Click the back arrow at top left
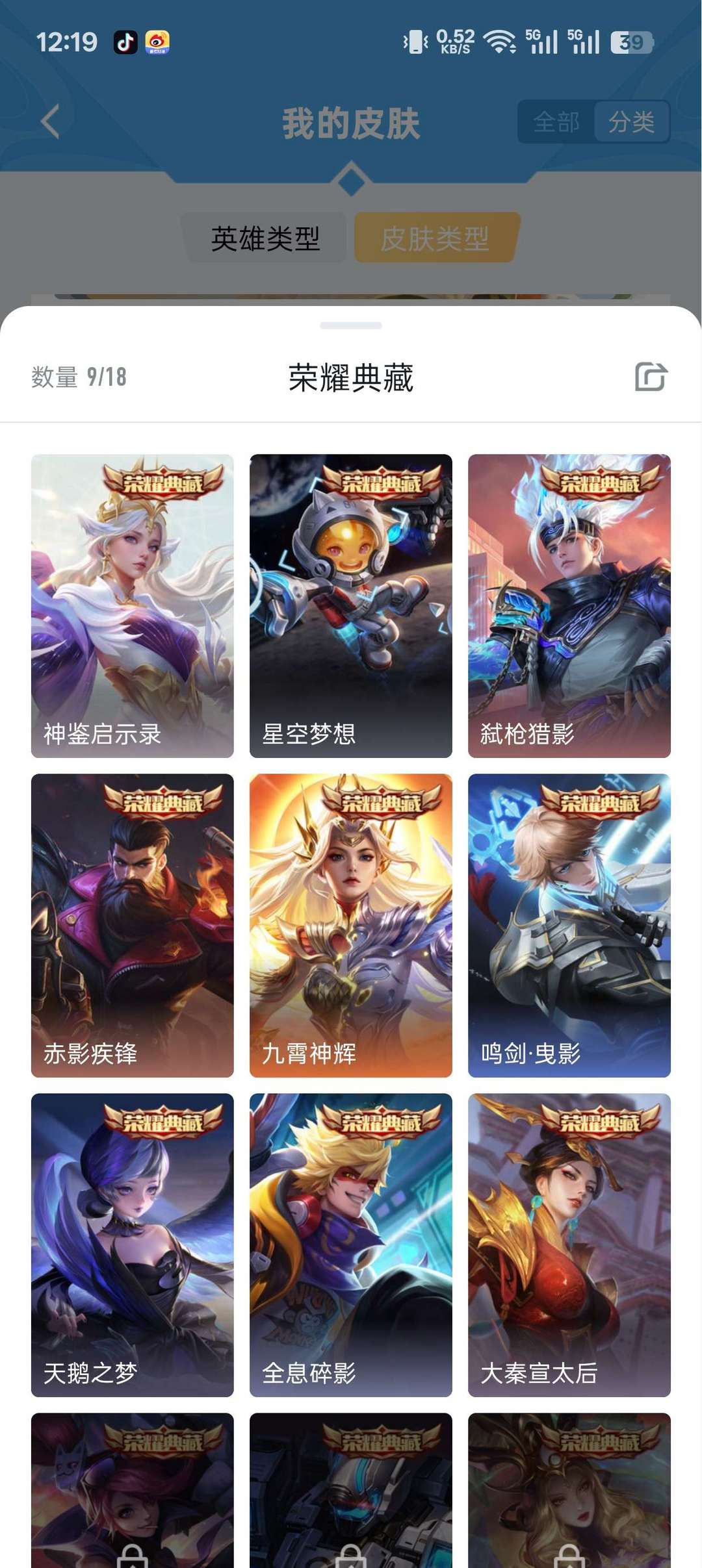702x1568 pixels. click(x=49, y=122)
